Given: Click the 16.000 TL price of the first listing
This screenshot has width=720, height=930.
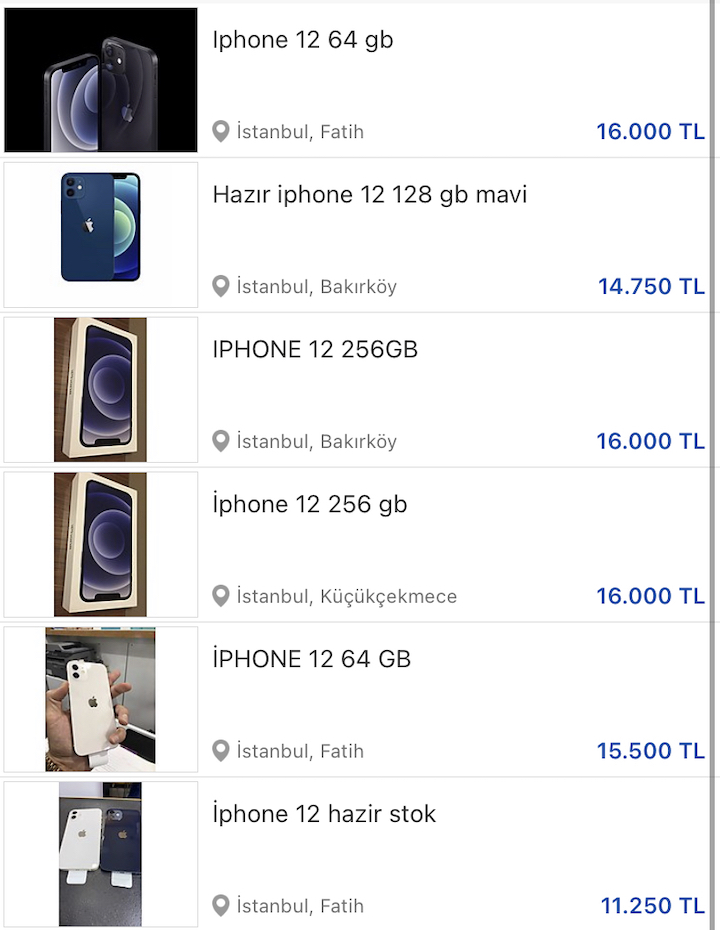Looking at the screenshot, I should (x=650, y=131).
